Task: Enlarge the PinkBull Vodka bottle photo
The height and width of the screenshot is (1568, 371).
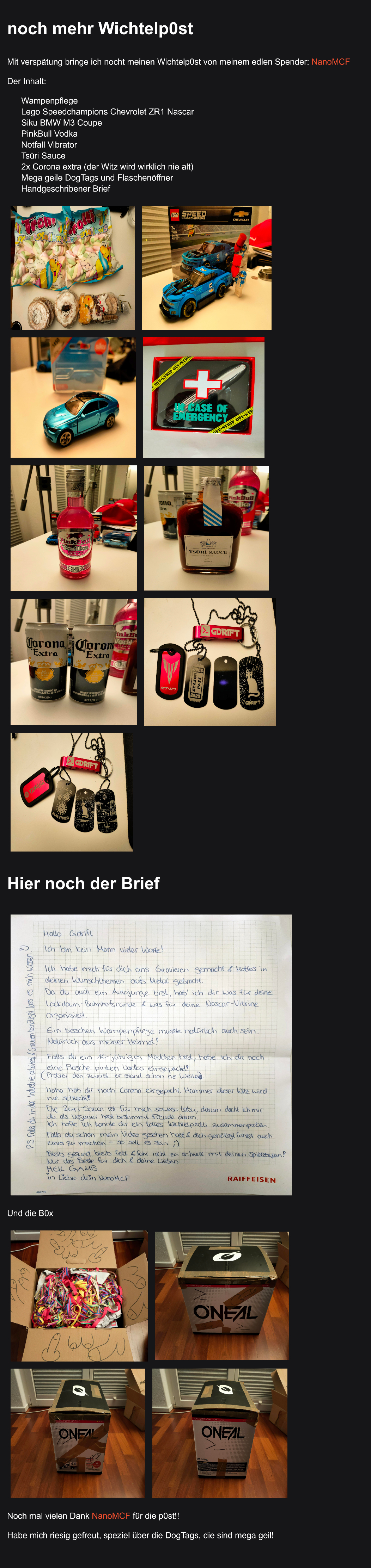Action: click(x=73, y=528)
